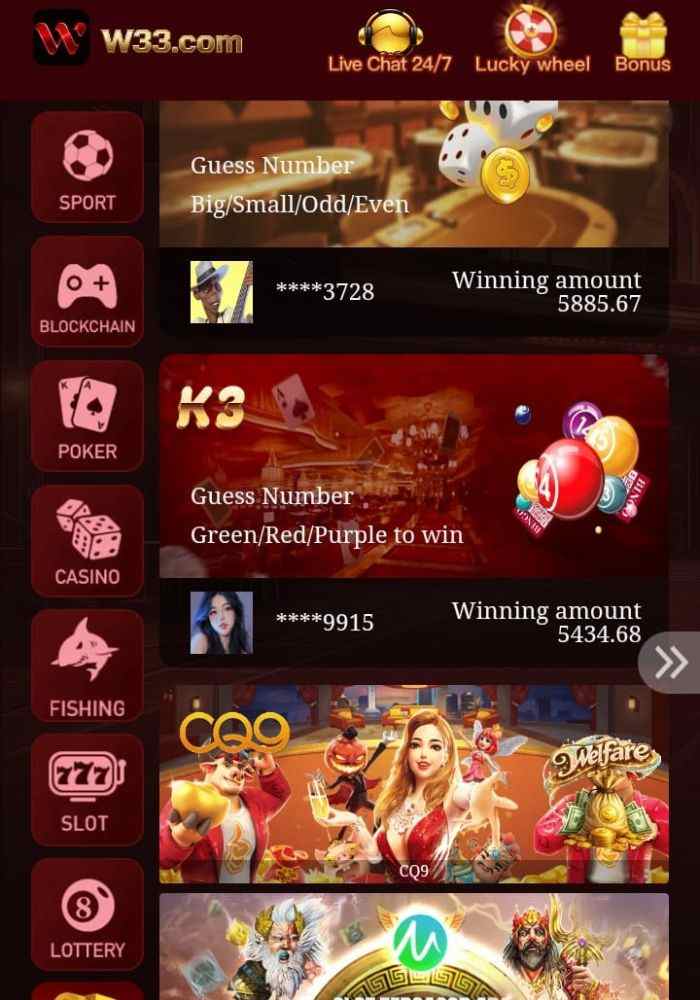Open the K3 game card
The image size is (700, 1000).
click(413, 466)
